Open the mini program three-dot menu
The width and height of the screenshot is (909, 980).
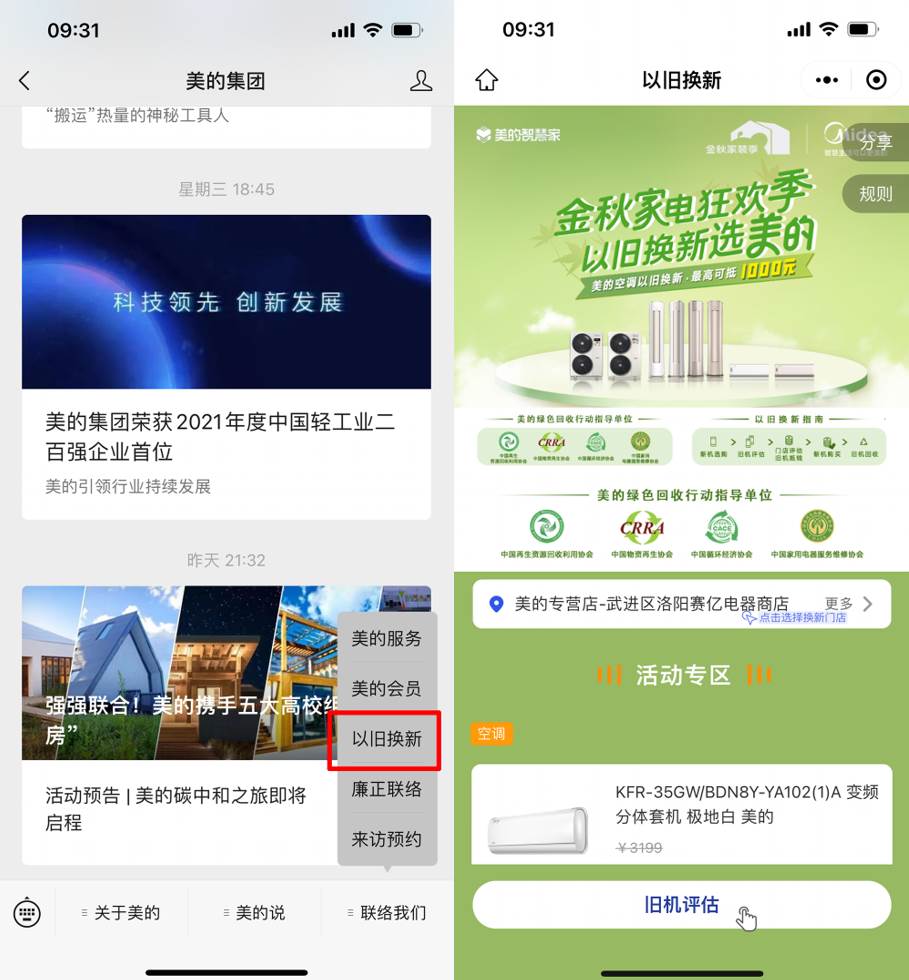pyautogui.click(x=827, y=80)
